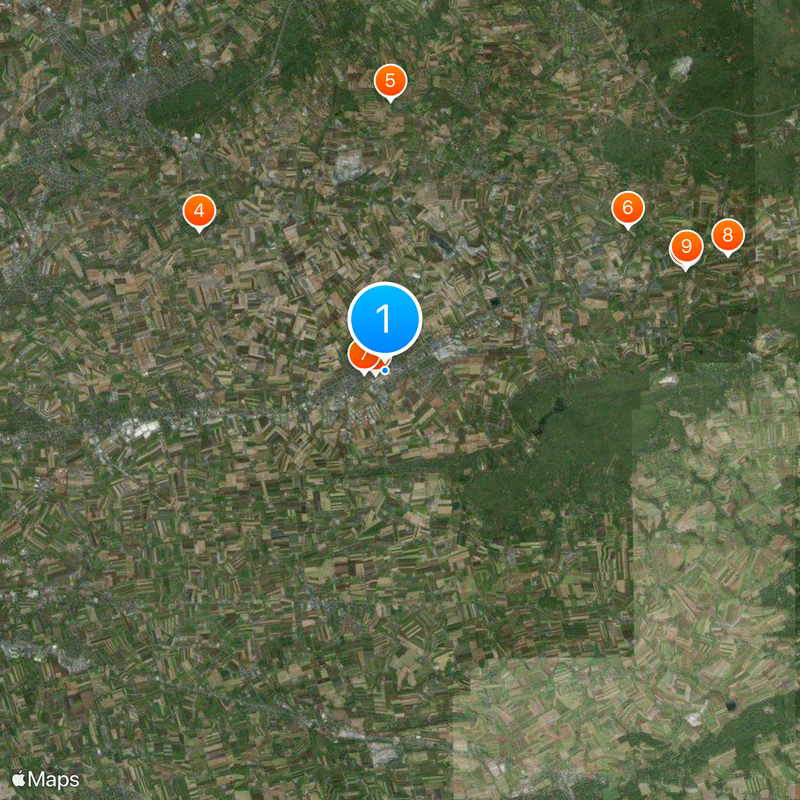Viewport: 800px width, 800px height.
Task: Open map marker number 9
Action: tap(685, 246)
